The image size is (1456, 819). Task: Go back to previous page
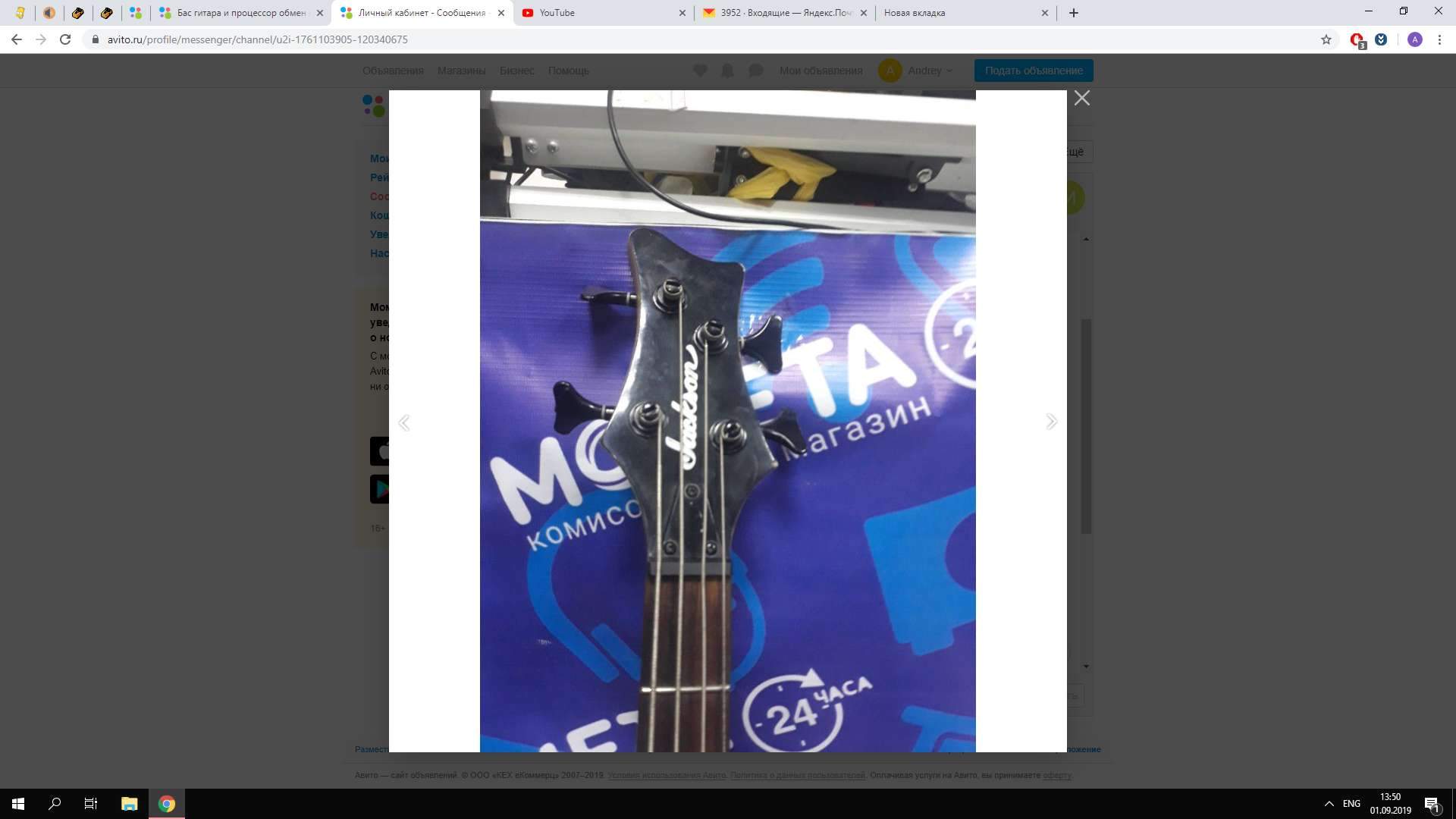coord(17,39)
